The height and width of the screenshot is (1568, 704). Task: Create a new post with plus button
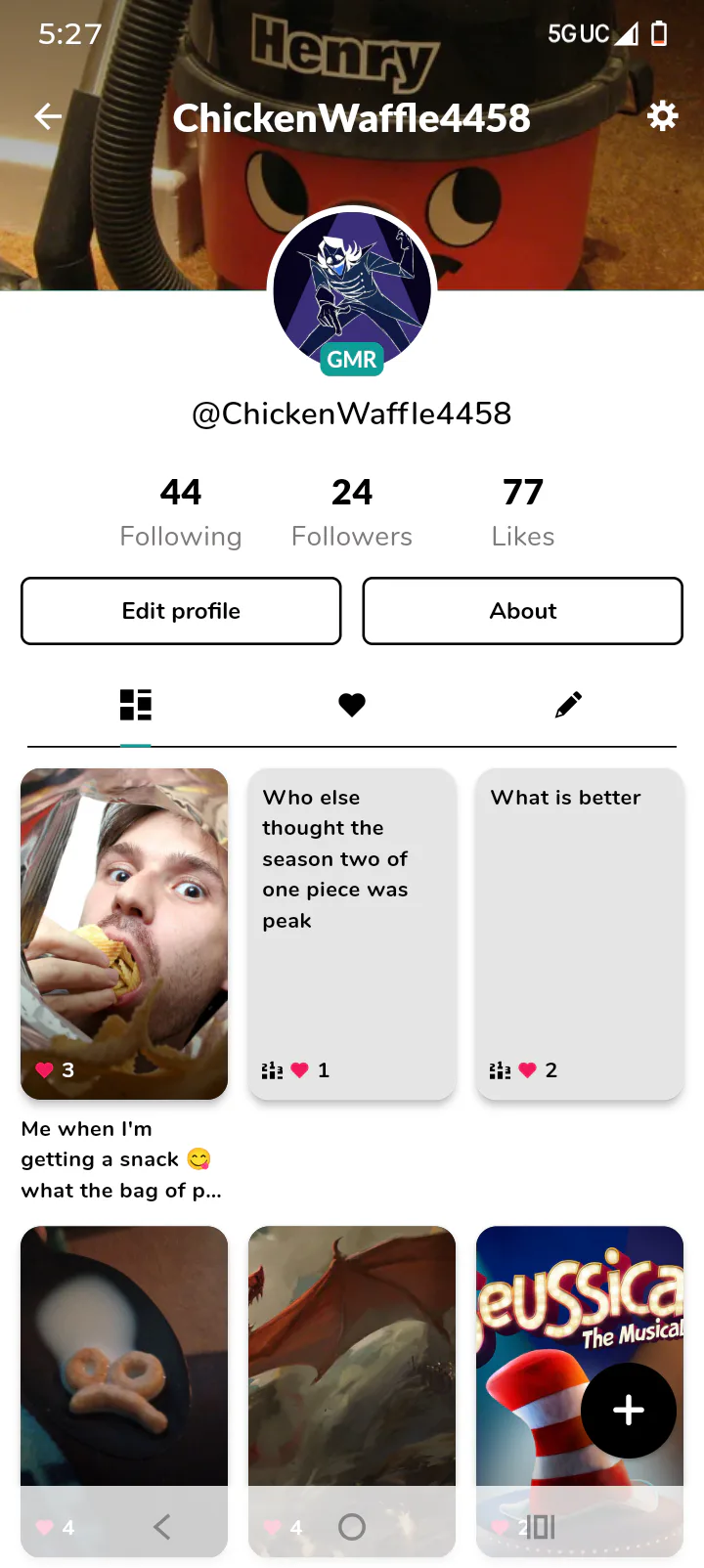(629, 1411)
